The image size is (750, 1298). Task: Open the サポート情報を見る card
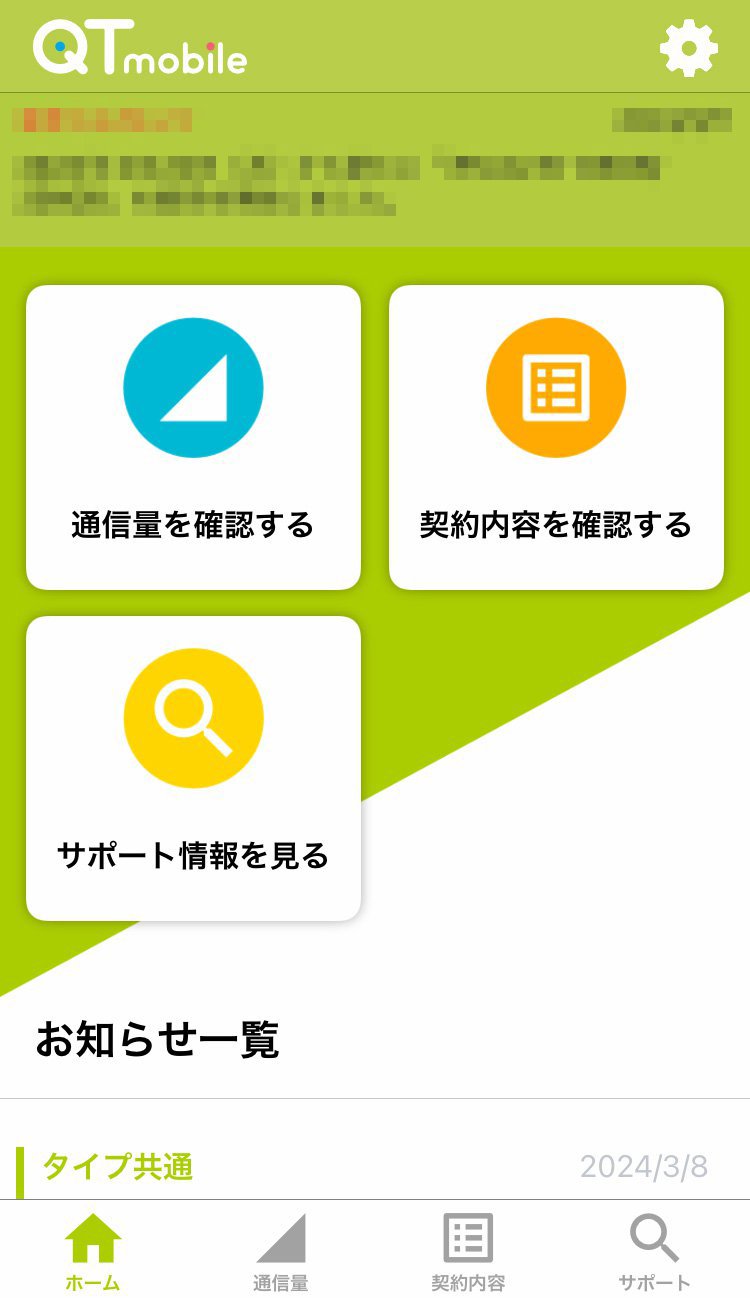pos(193,767)
